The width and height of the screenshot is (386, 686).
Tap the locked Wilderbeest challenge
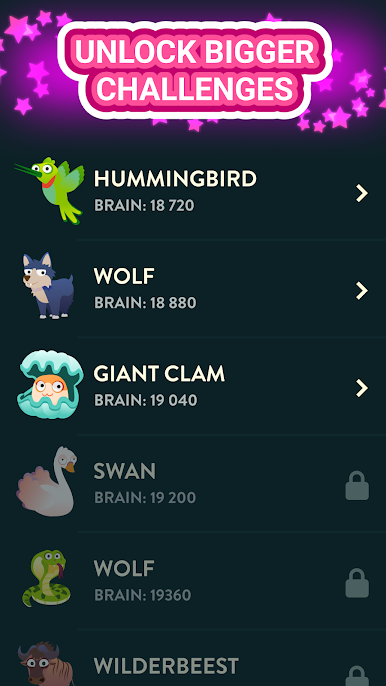(x=193, y=658)
